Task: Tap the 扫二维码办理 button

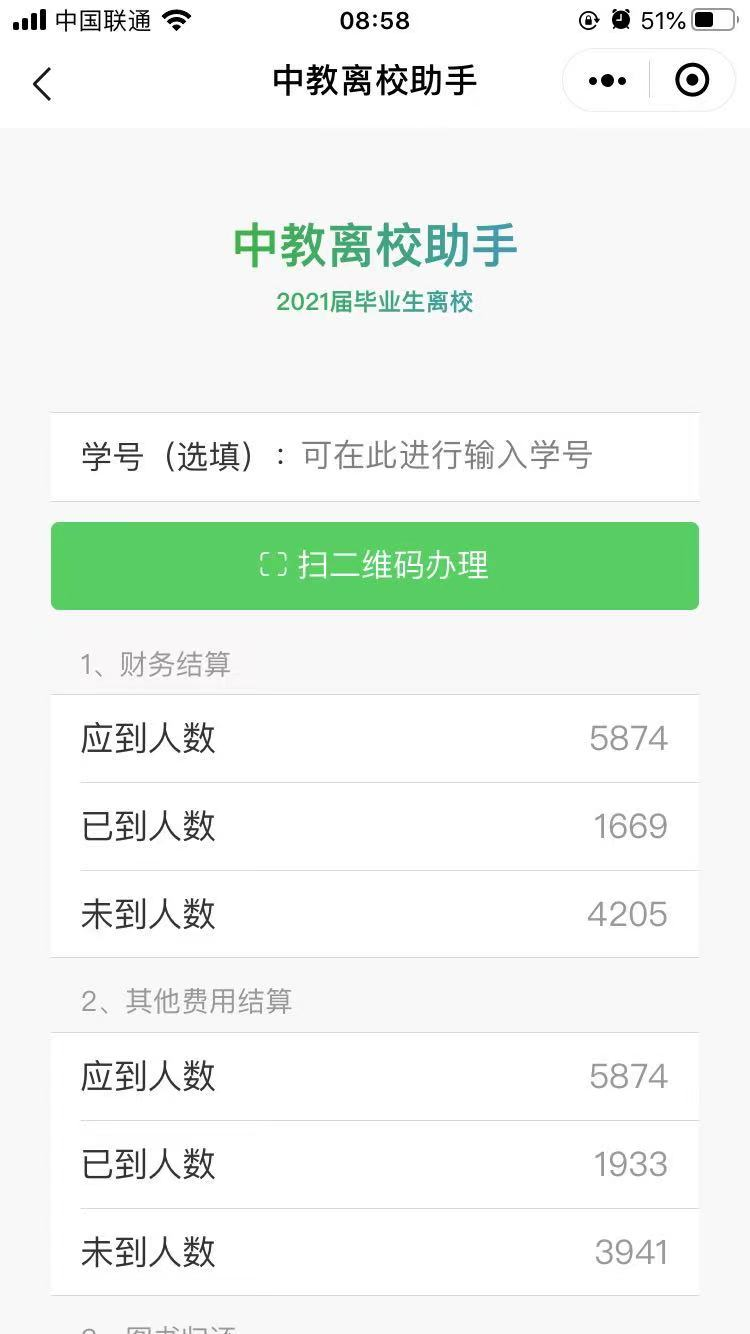Action: point(375,566)
